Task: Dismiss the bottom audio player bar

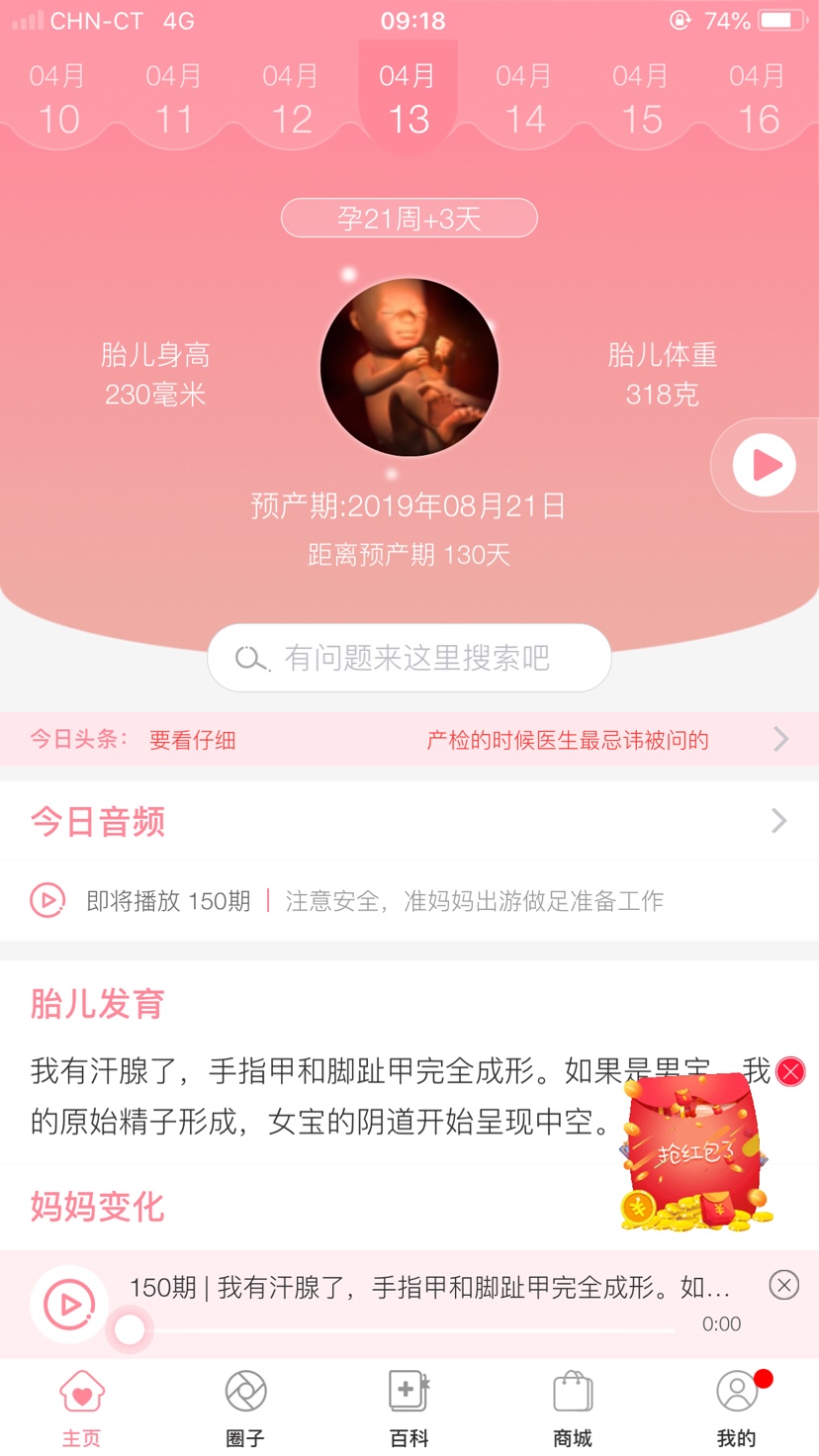Action: coord(783,1285)
